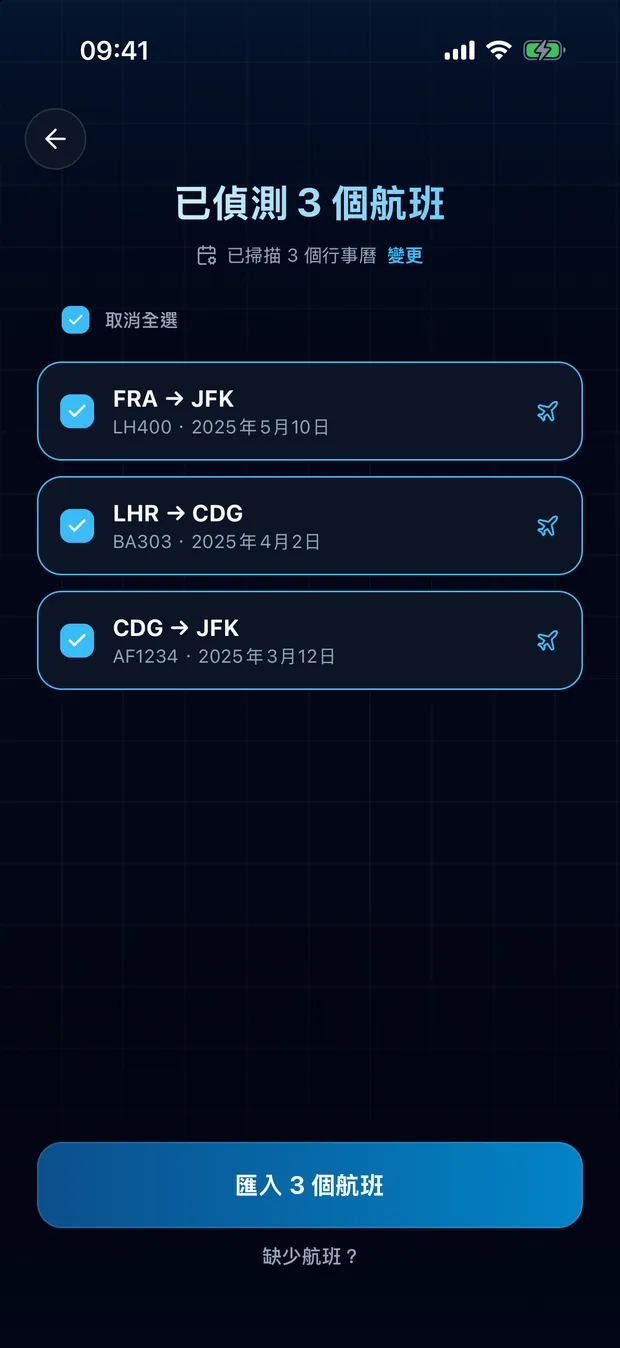This screenshot has width=620, height=1348.
Task: Deselect the LHR → CDG flight checkbox
Action: coord(77,526)
